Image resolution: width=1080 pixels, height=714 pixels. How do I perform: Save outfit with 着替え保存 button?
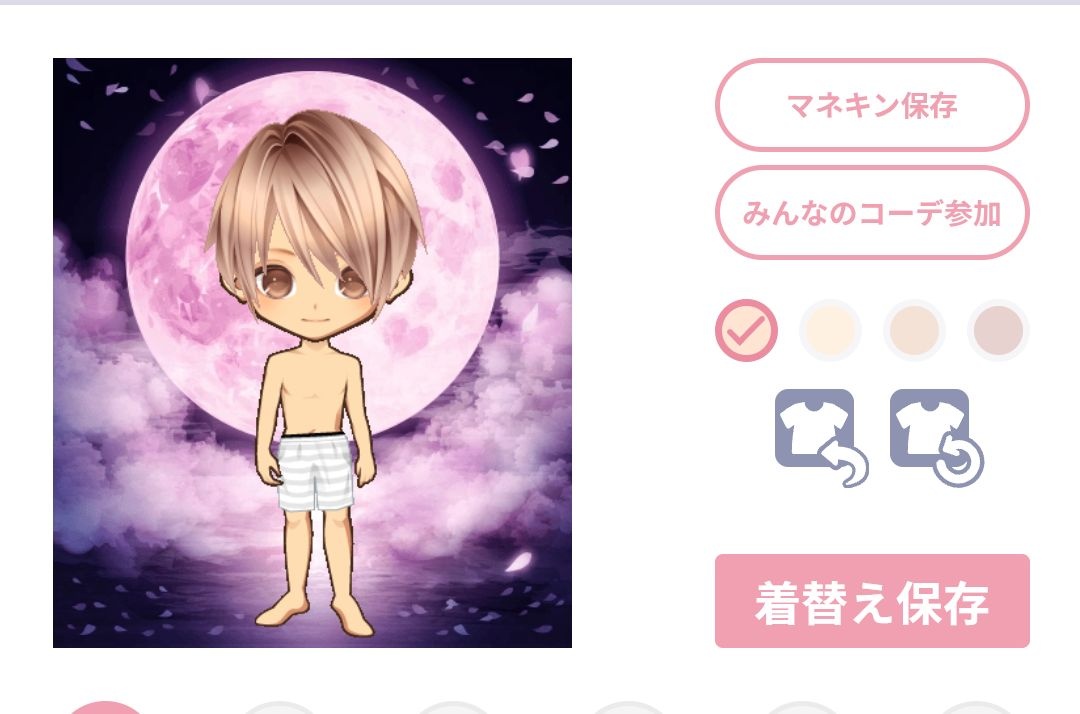tap(872, 601)
